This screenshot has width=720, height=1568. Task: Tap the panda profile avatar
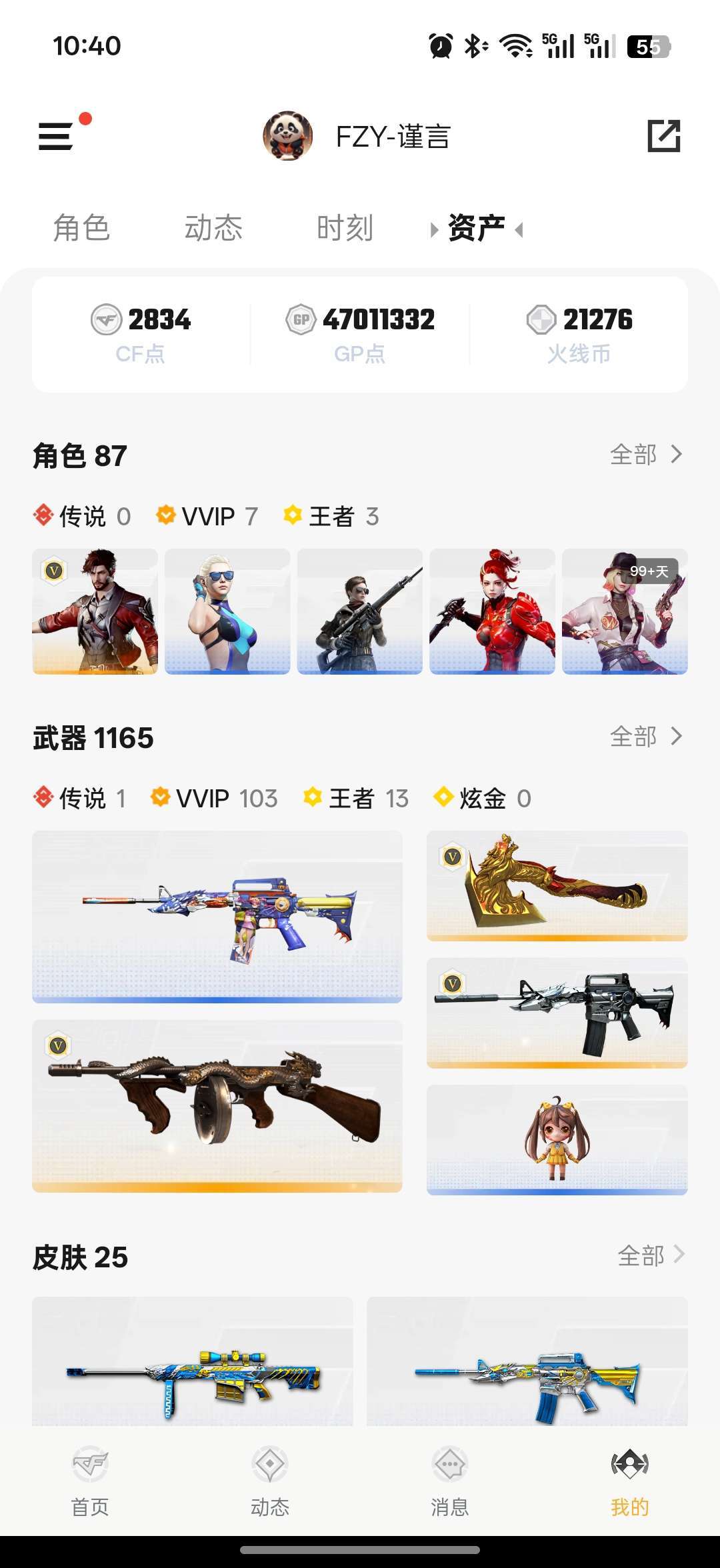[x=288, y=136]
